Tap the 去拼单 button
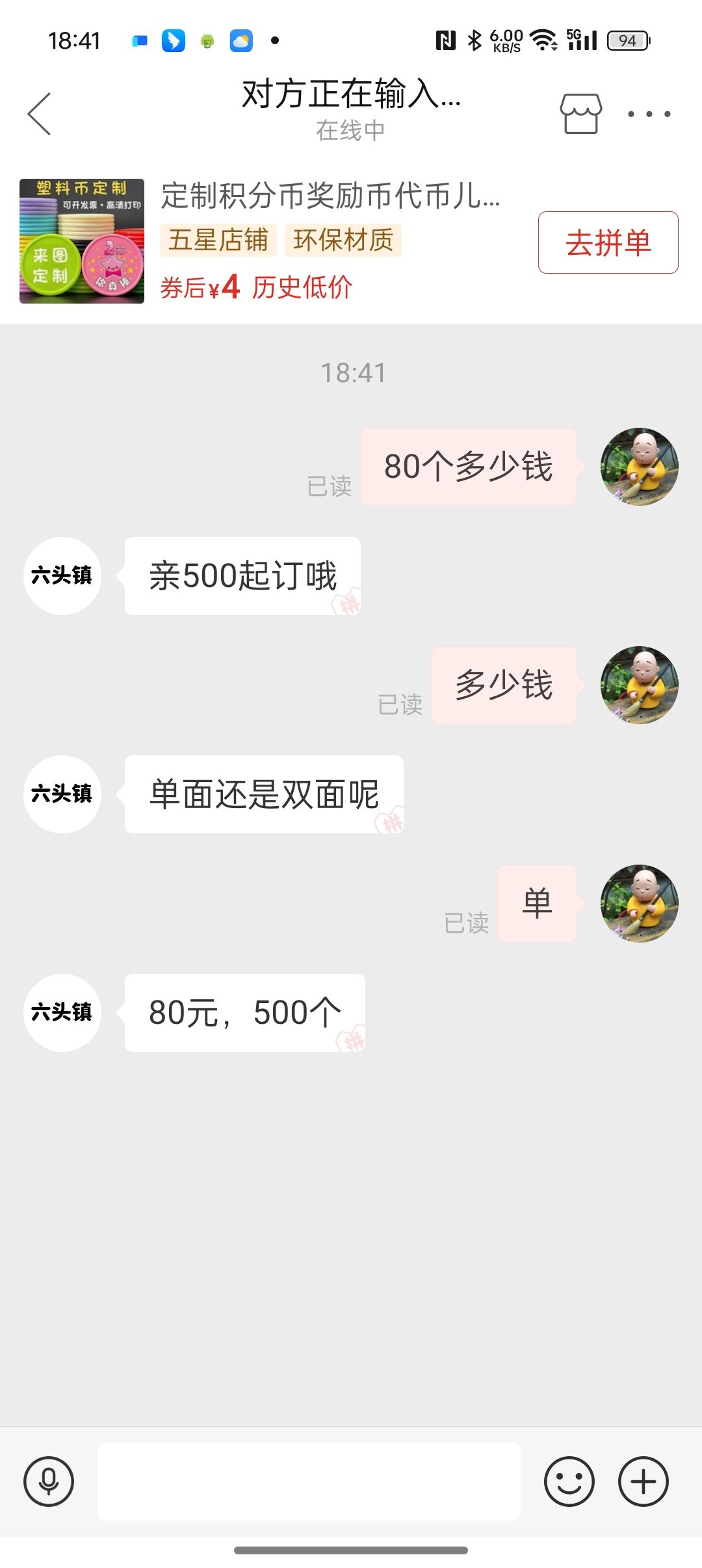Screen dimensions: 702x1568 (608, 242)
